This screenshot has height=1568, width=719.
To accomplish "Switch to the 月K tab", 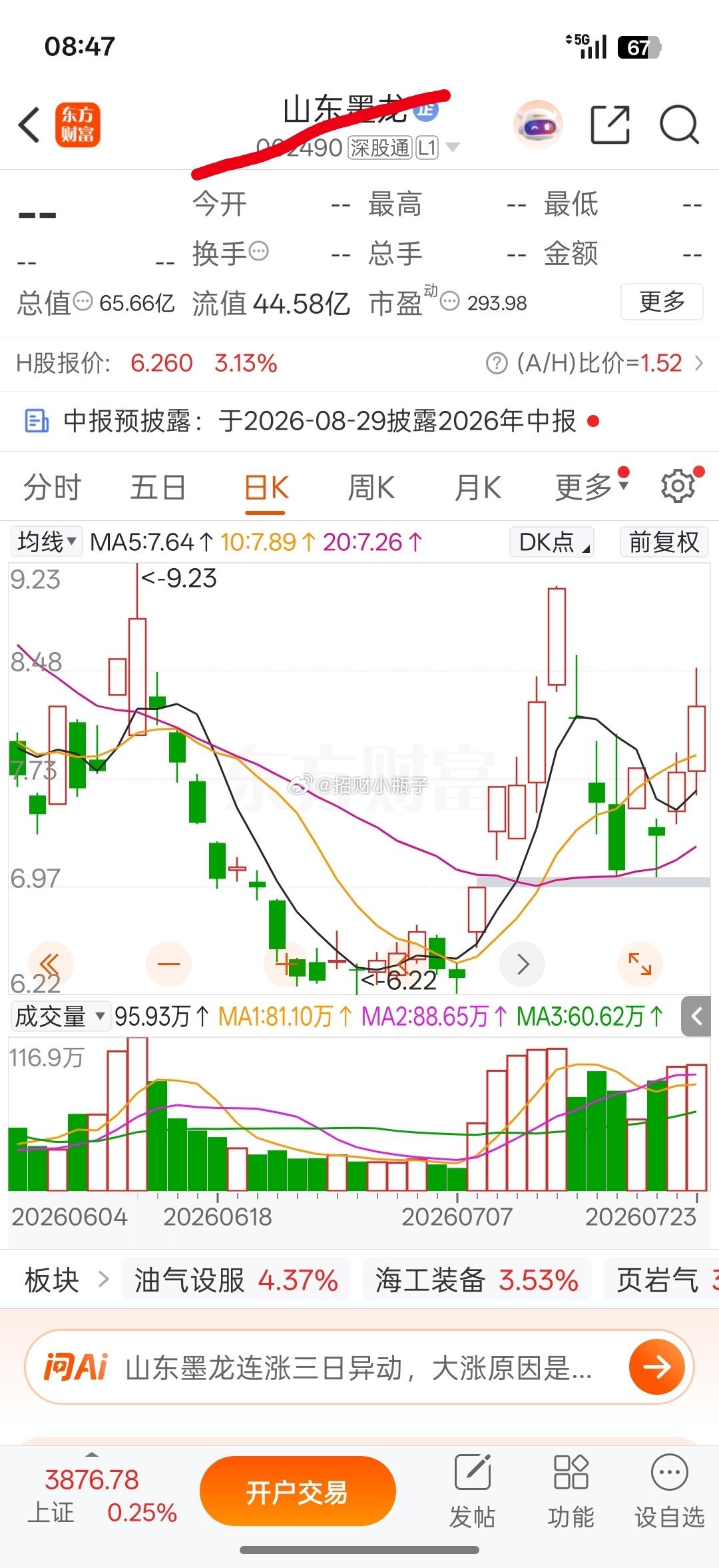I will click(477, 487).
